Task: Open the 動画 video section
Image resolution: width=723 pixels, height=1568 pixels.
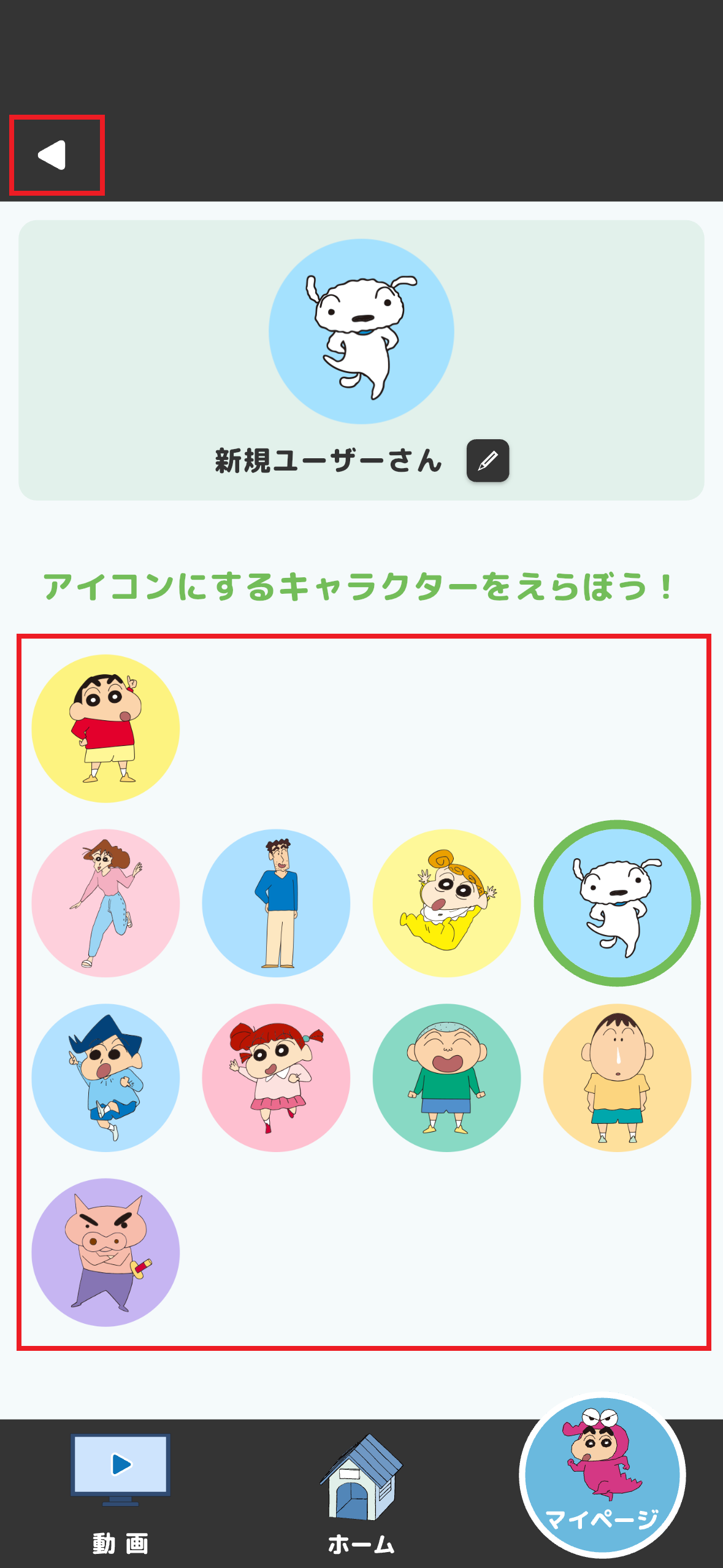Action: 120,1497
